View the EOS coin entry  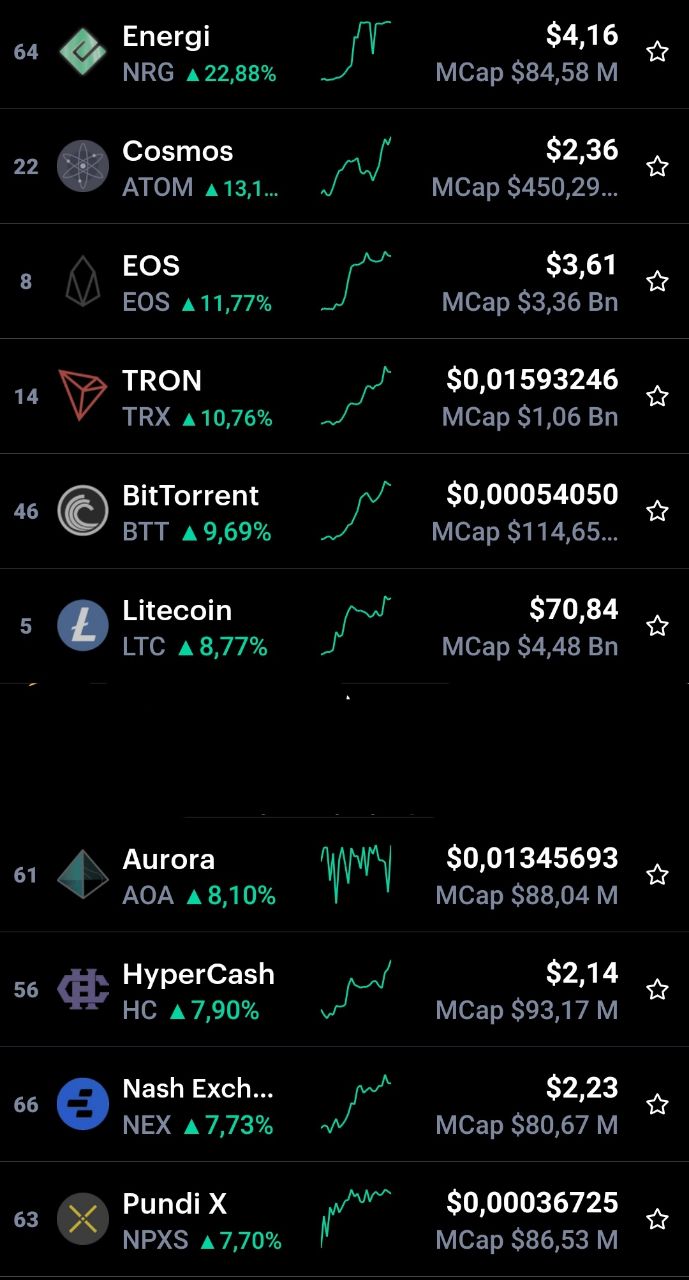[344, 281]
